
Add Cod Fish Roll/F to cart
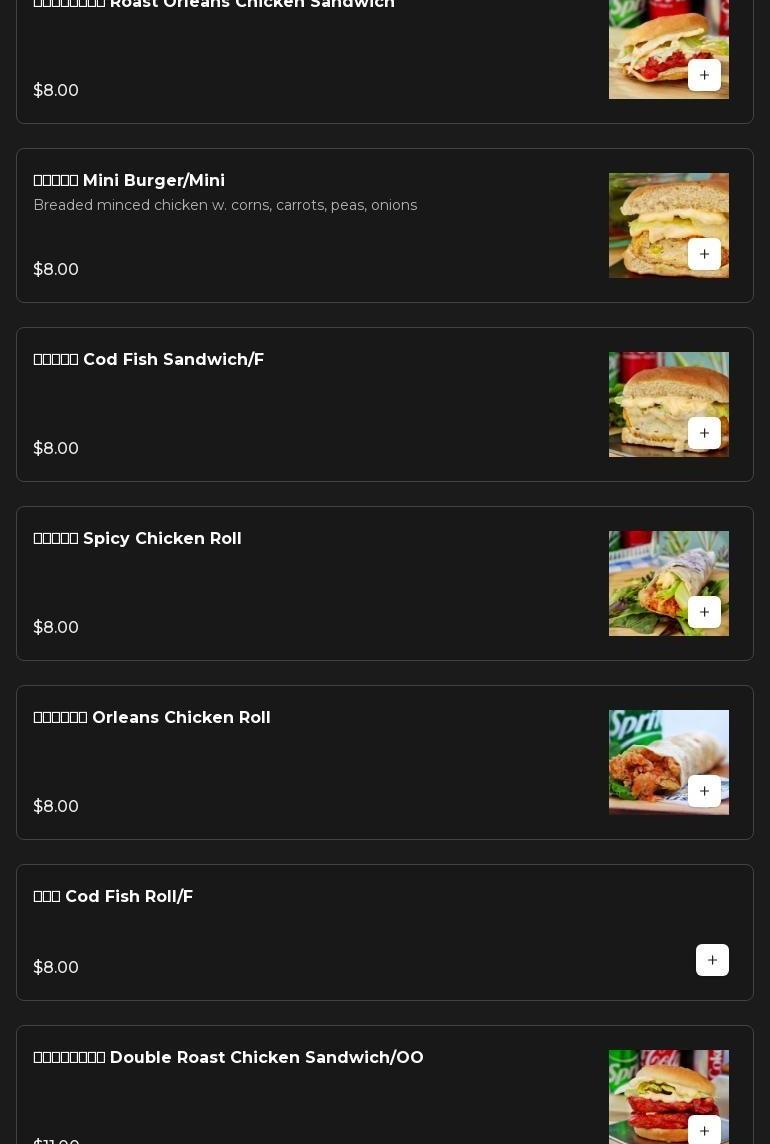click(712, 960)
